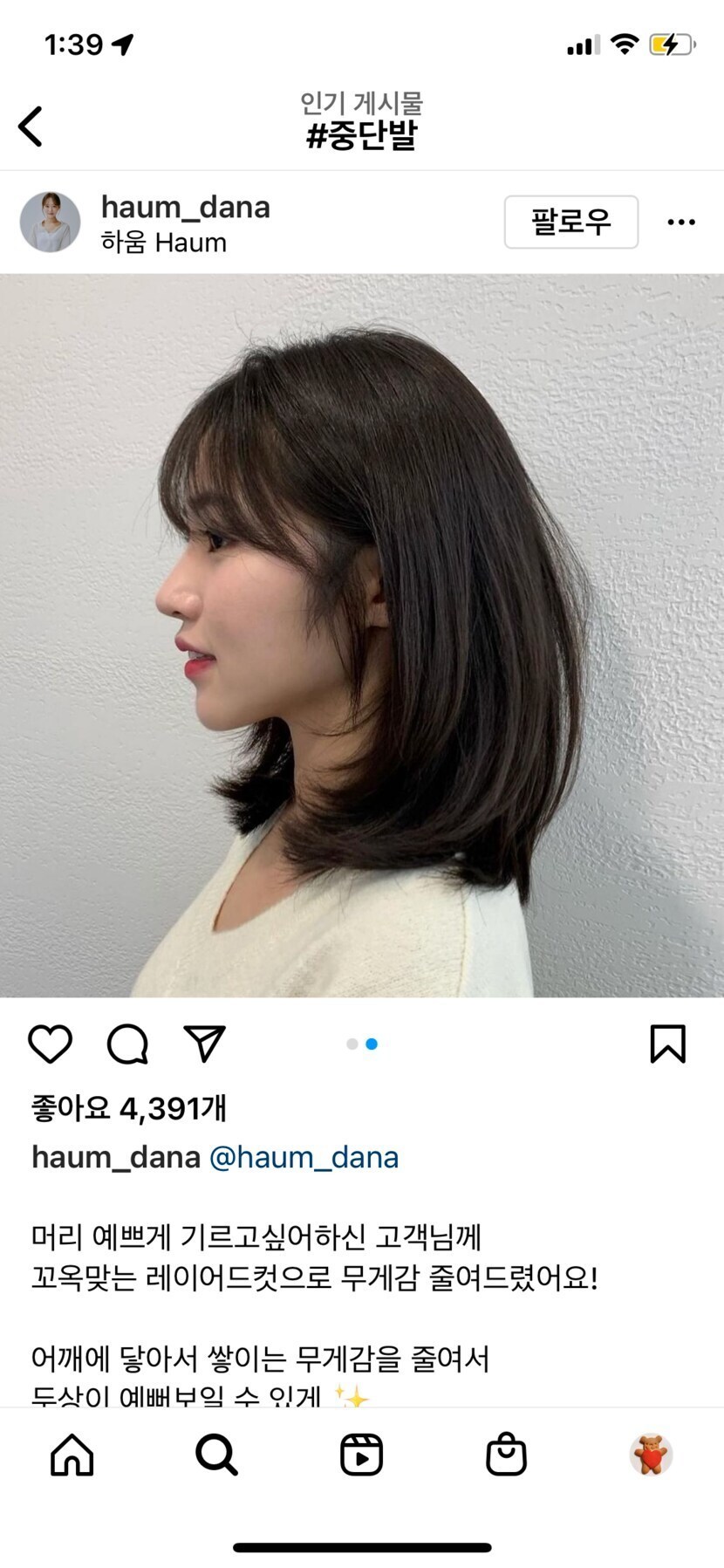Switch to the Home tab
The image size is (724, 1568).
(x=72, y=1455)
